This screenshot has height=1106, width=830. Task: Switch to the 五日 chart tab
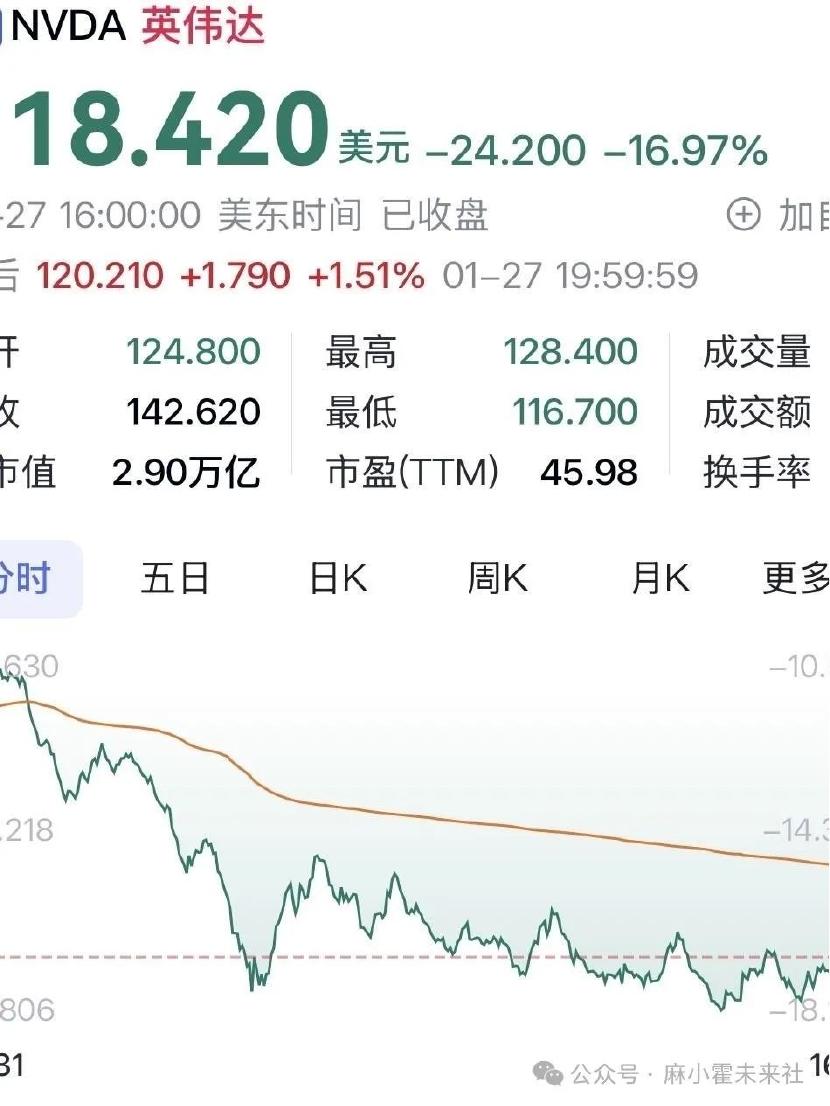click(175, 578)
